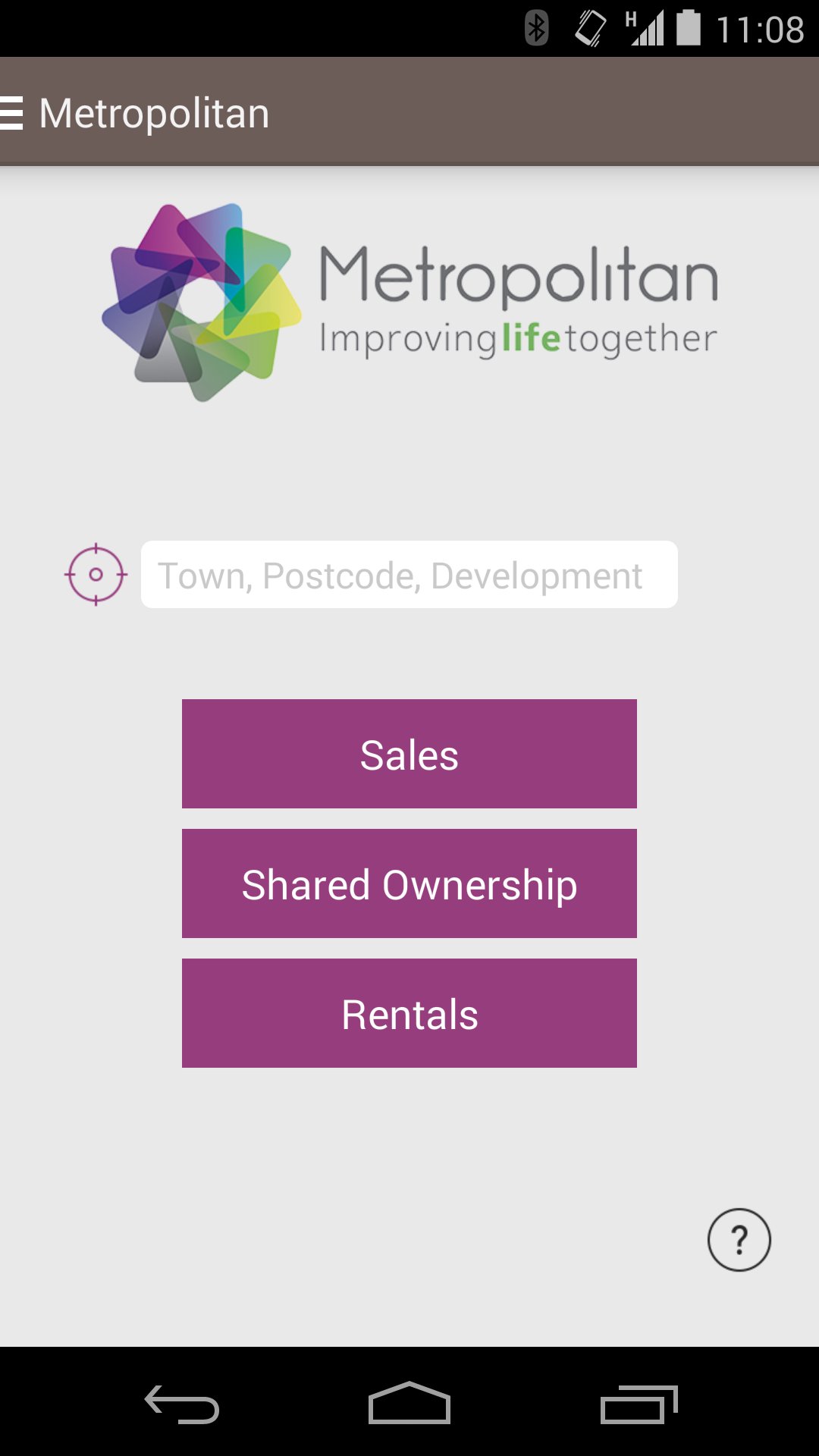
Task: Open the help question mark icon
Action: click(x=739, y=1239)
